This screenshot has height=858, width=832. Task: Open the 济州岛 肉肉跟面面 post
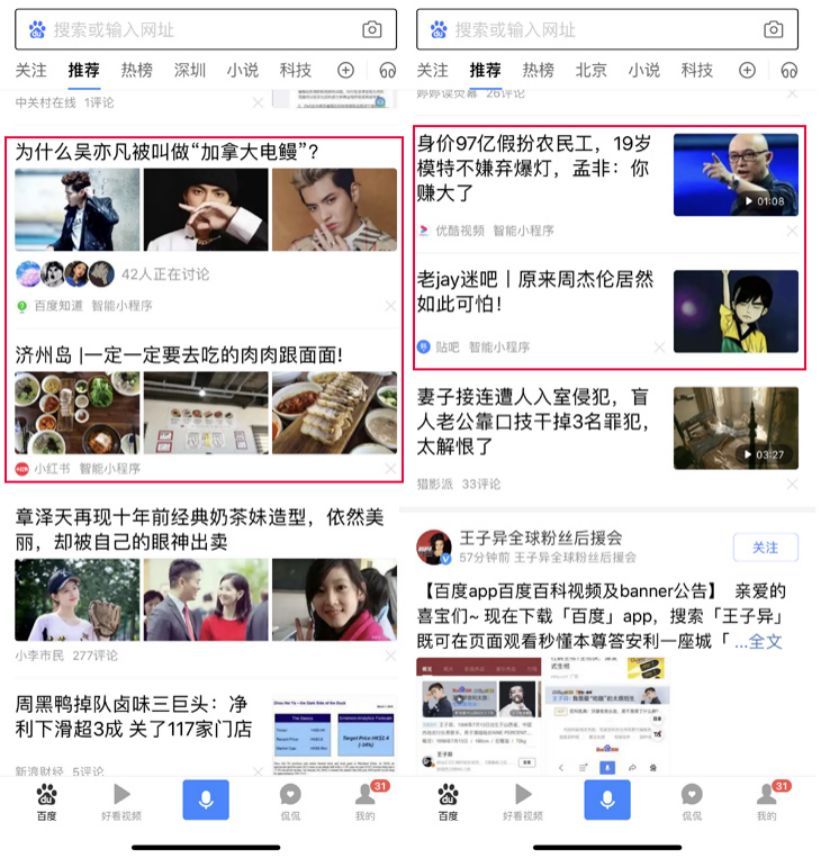coord(180,354)
